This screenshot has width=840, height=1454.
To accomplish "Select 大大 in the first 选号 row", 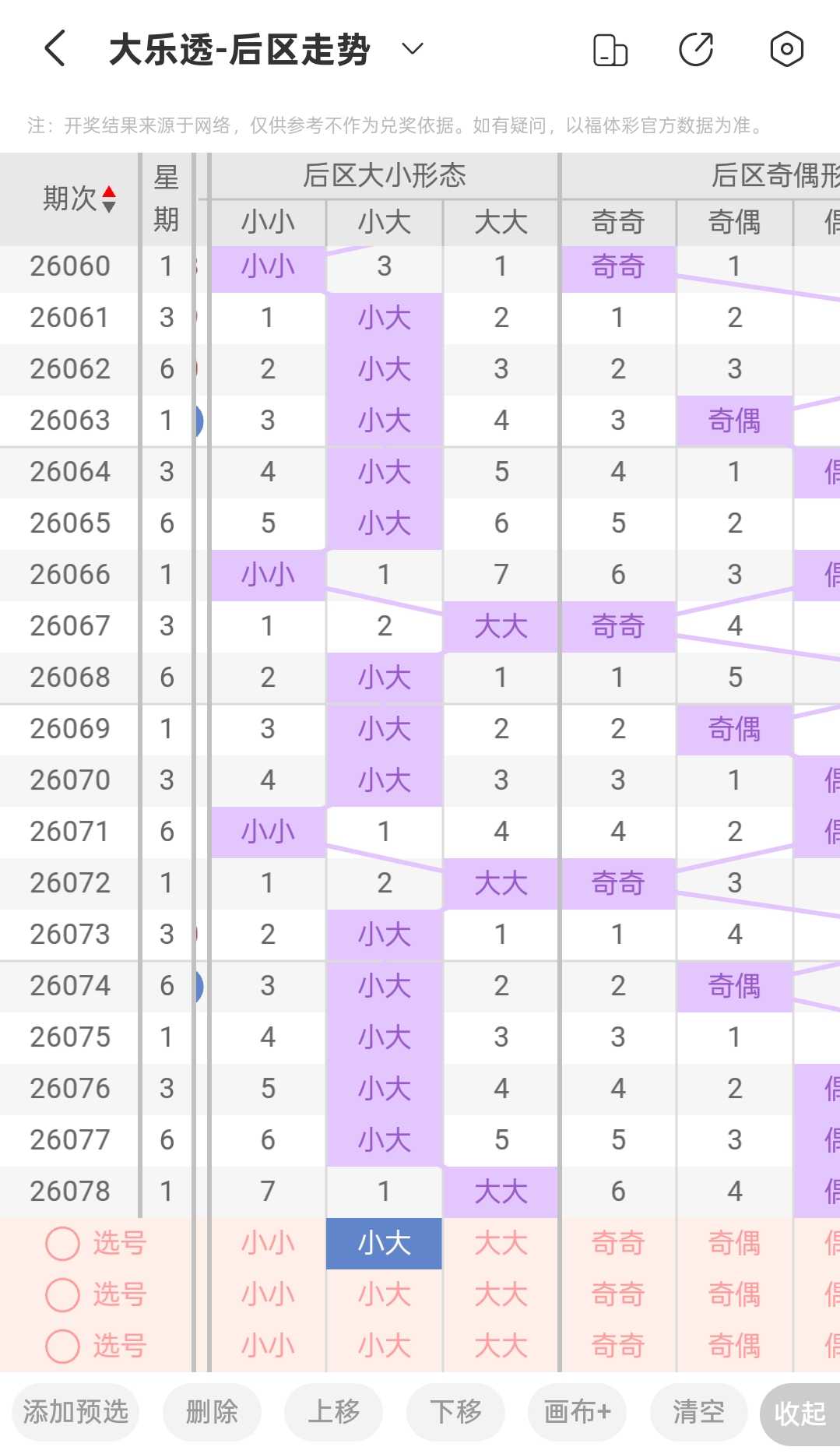I will (501, 1244).
